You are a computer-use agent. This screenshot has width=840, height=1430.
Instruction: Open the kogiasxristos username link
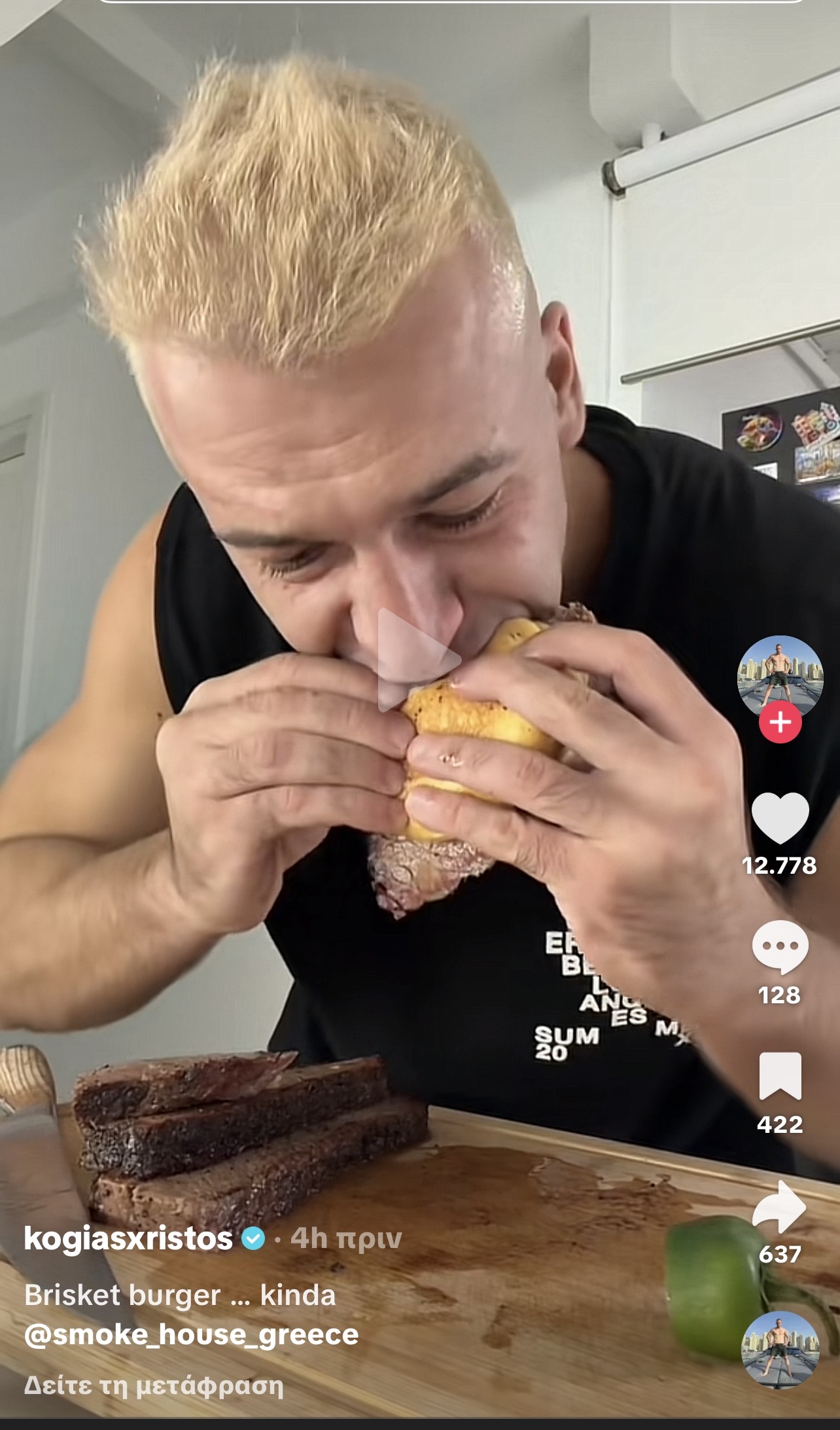pyautogui.click(x=128, y=1239)
